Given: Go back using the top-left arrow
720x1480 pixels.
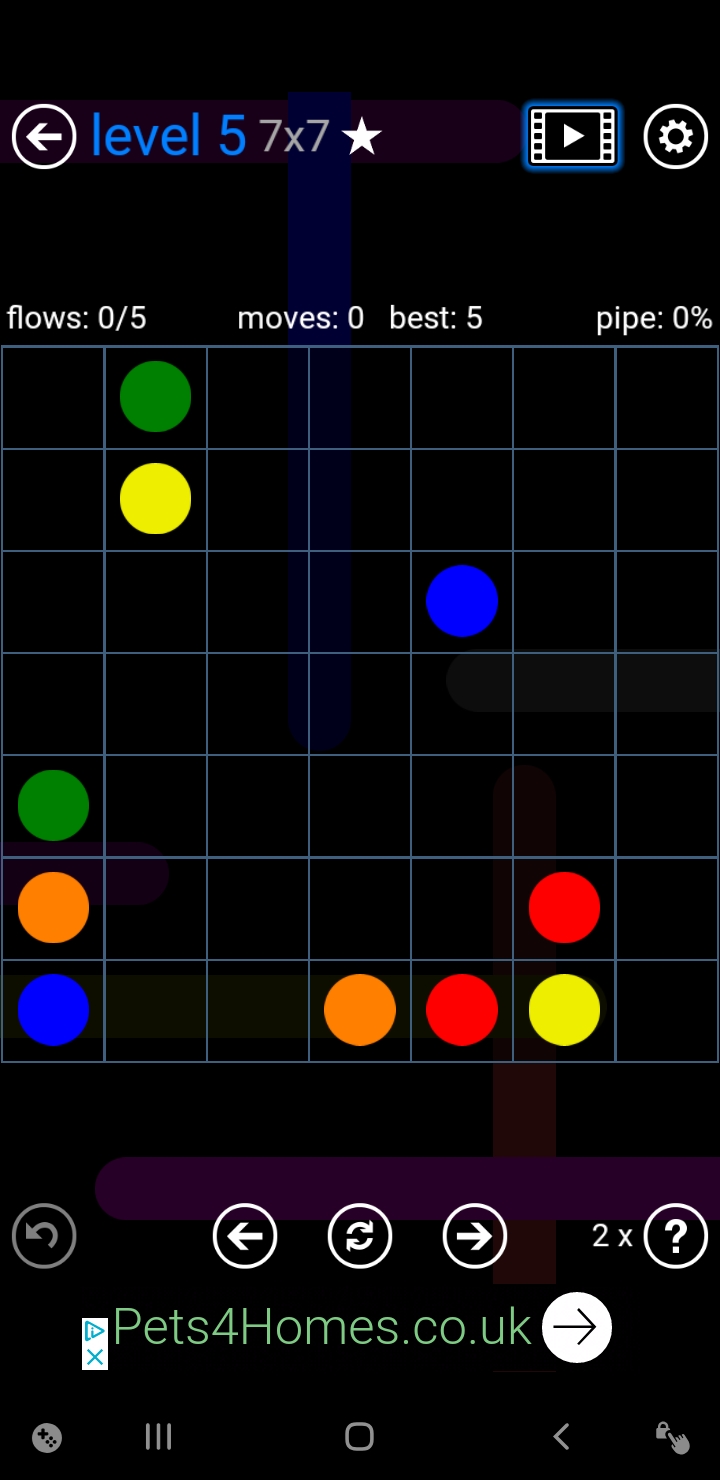Looking at the screenshot, I should pyautogui.click(x=44, y=136).
